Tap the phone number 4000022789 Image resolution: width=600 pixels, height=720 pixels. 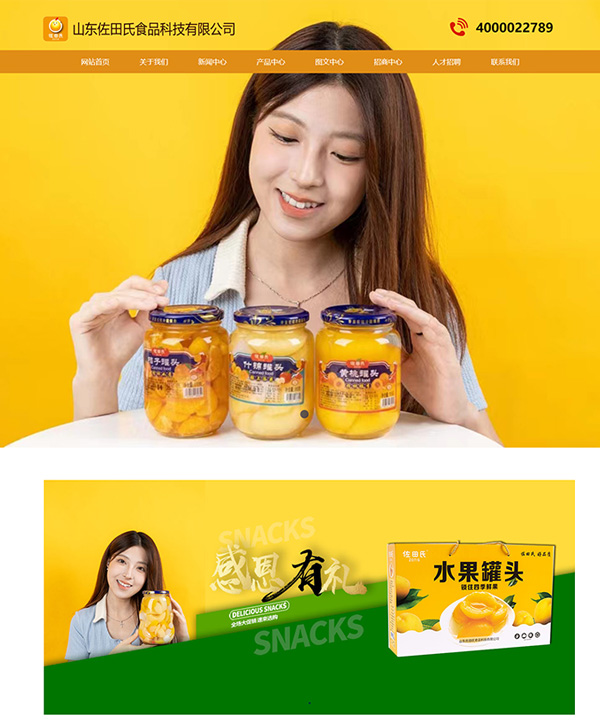point(514,28)
